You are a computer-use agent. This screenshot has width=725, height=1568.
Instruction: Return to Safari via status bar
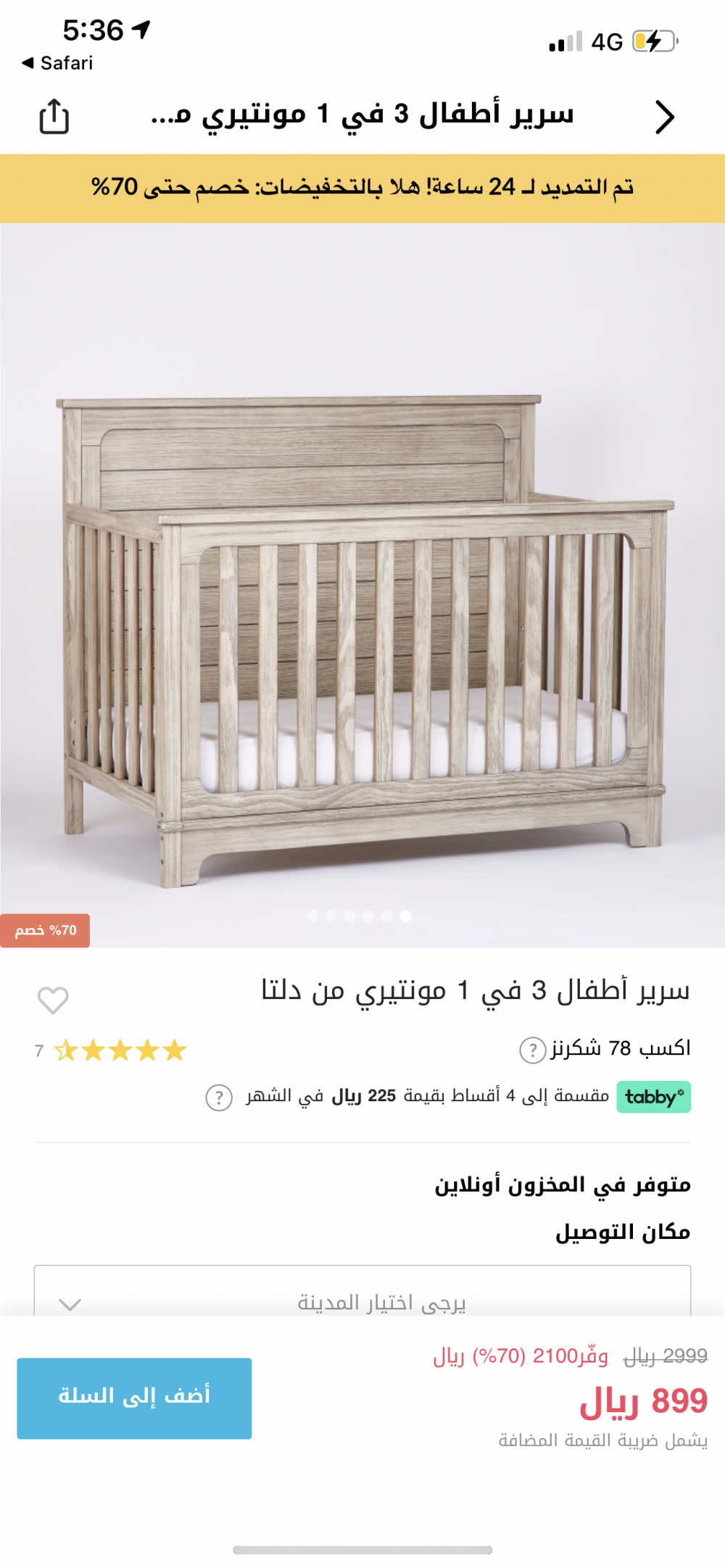(x=58, y=63)
